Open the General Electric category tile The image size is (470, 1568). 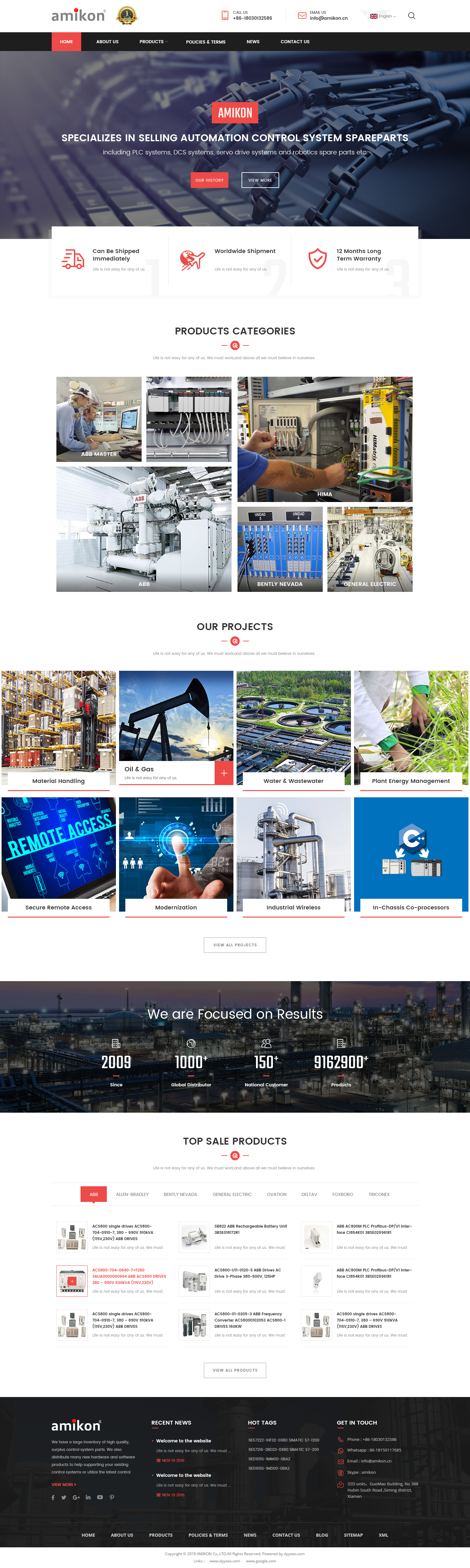click(x=369, y=549)
